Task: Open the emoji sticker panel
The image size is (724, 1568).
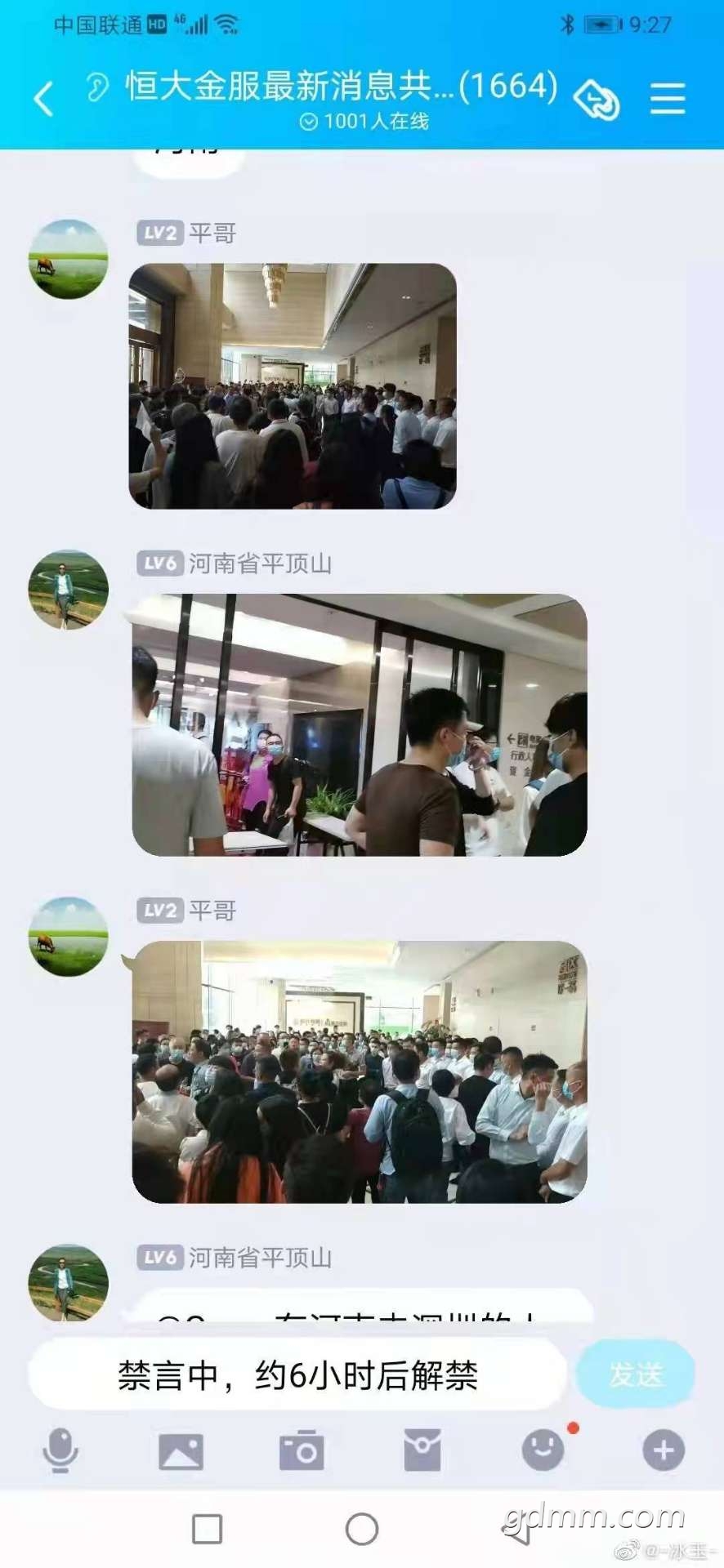Action: 543,1451
